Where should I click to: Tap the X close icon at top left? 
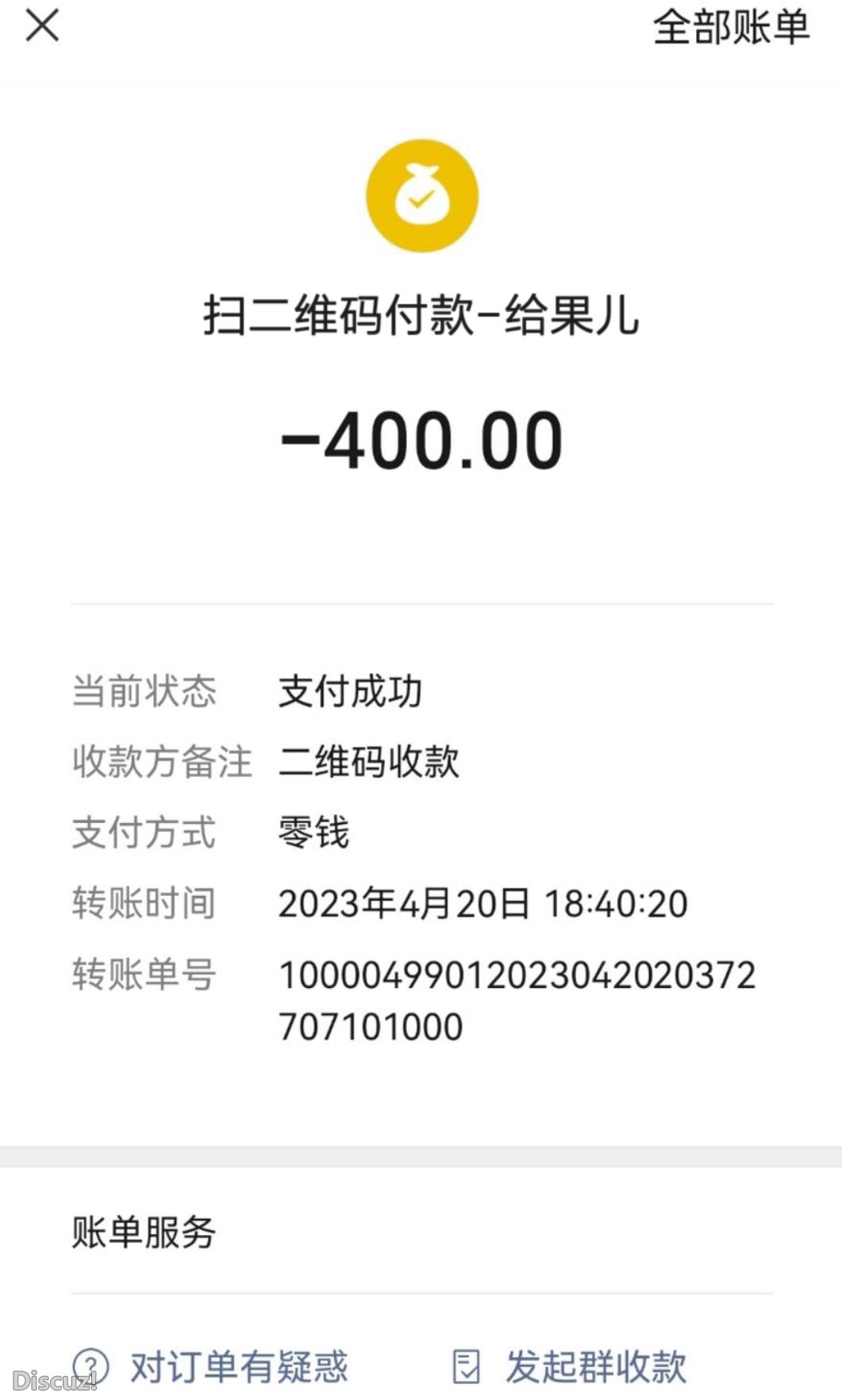(x=41, y=24)
